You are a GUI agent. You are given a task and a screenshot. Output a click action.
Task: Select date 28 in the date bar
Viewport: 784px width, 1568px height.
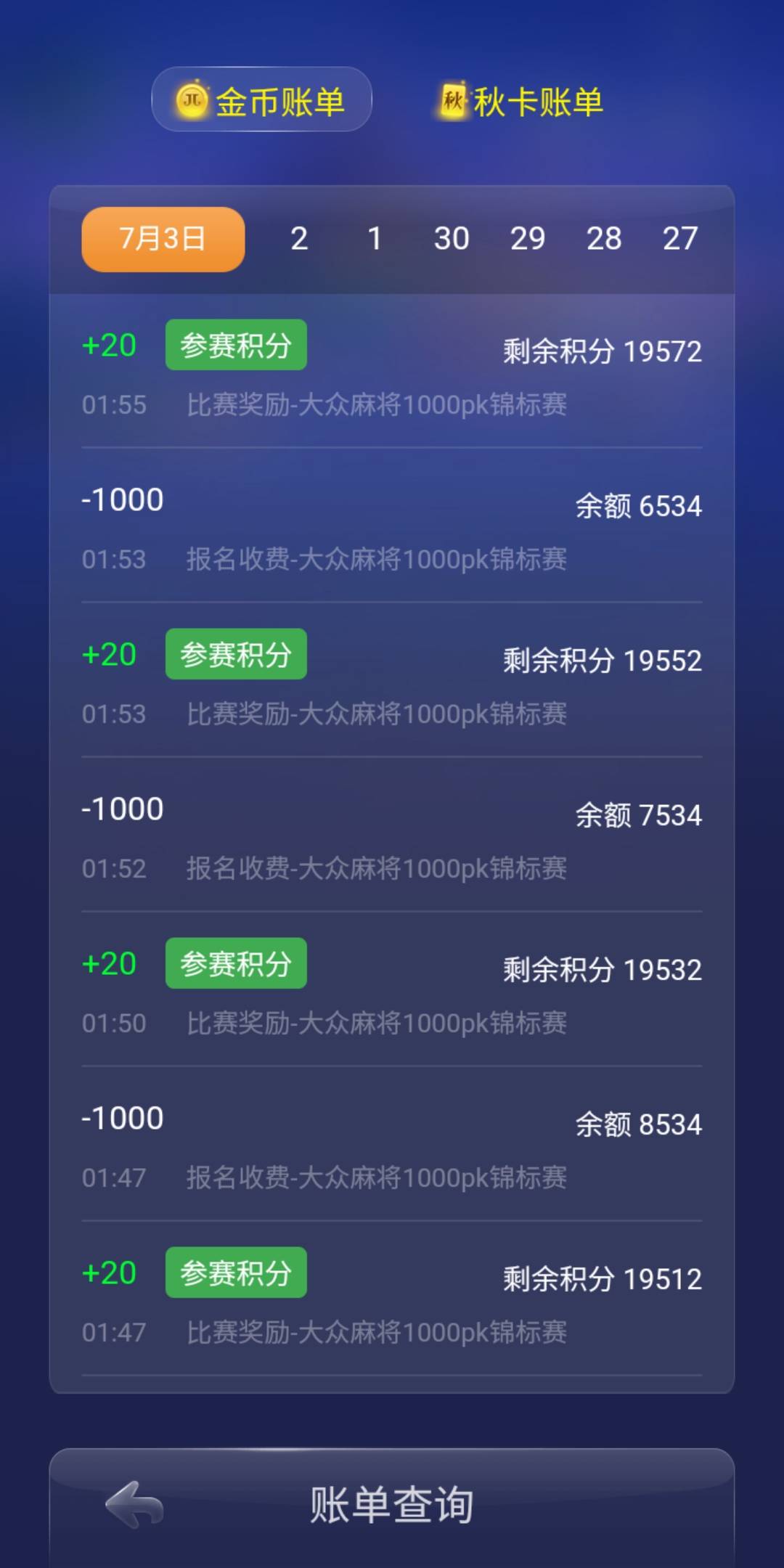click(604, 238)
